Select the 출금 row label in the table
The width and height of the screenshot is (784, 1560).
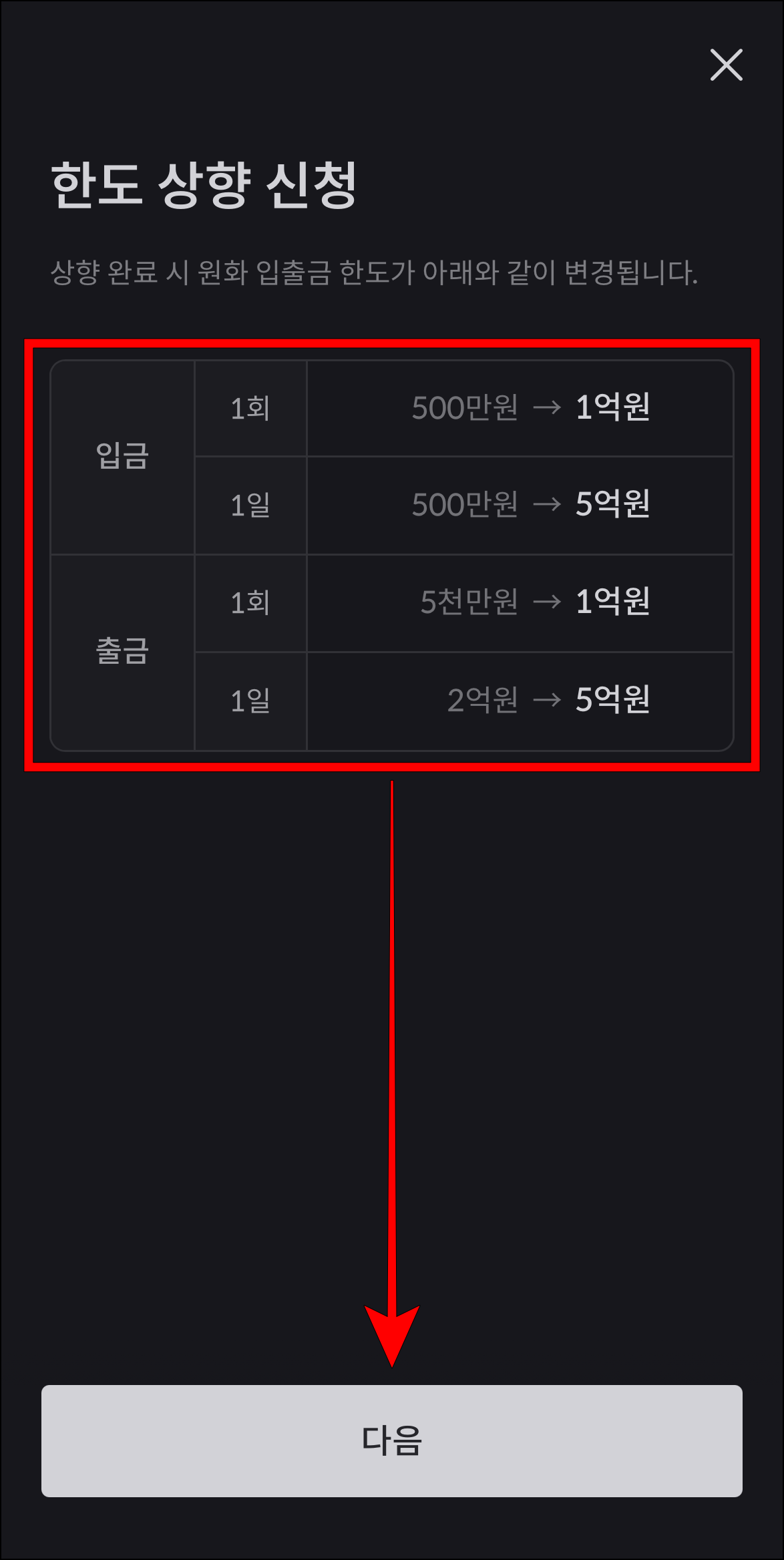point(122,652)
